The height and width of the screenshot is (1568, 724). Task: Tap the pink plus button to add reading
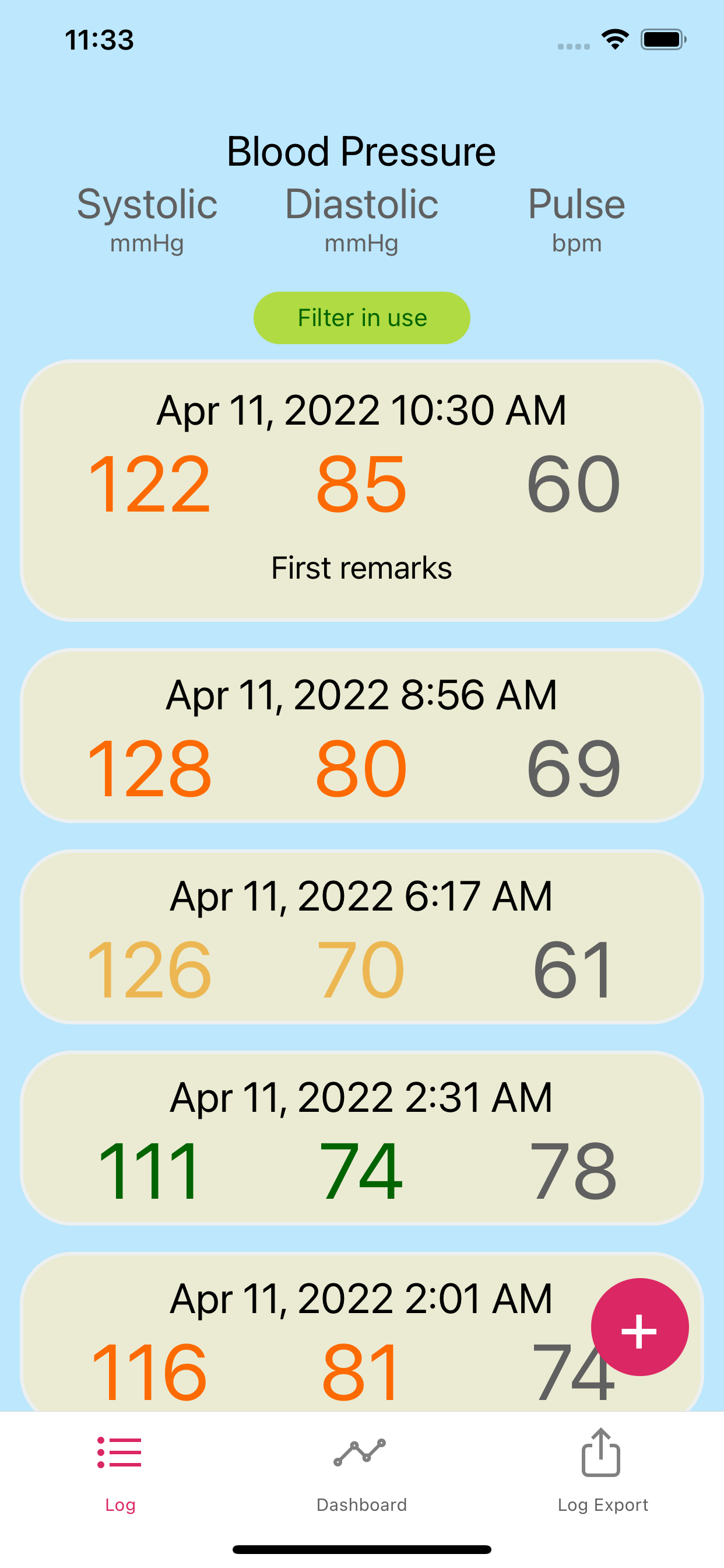[638, 1327]
